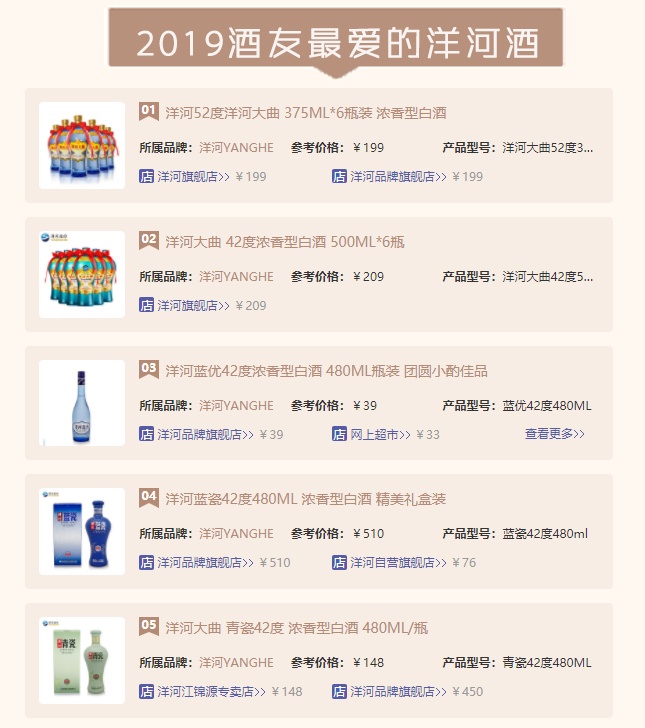The image size is (645, 728).
Task: Go to the 洋河江锦源专卖店 store link
Action: tap(210, 692)
